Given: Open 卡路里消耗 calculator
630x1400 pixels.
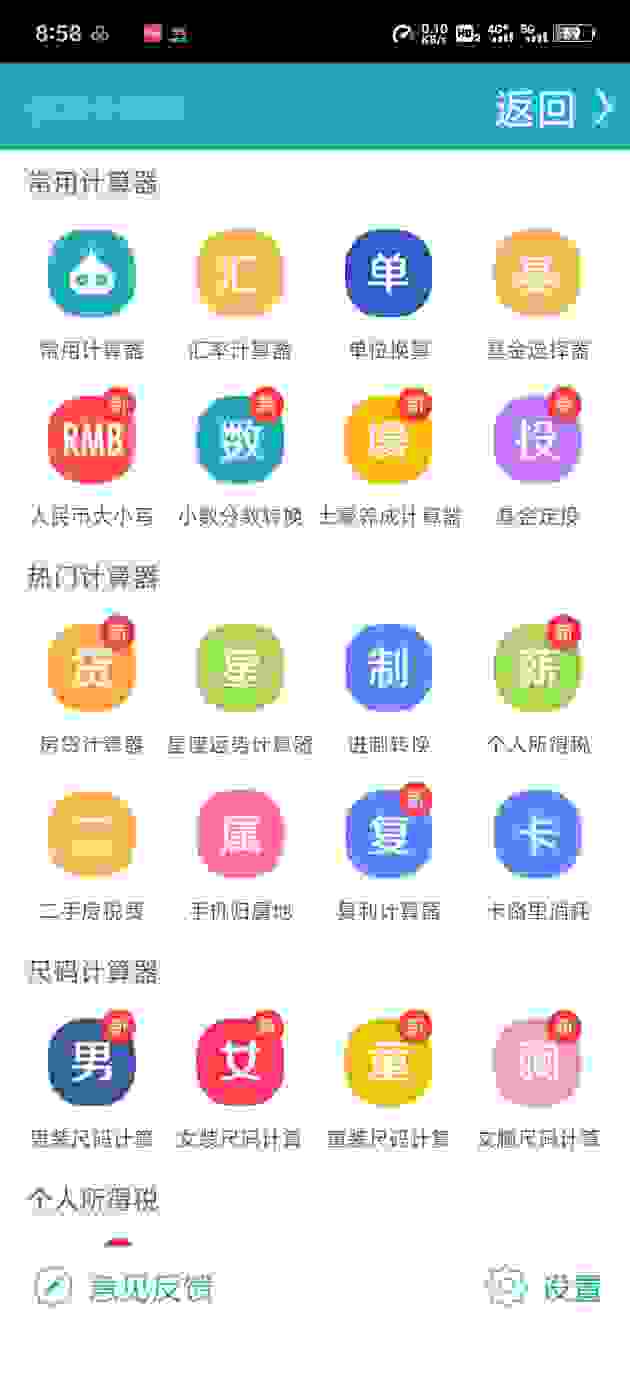Looking at the screenshot, I should [x=537, y=834].
